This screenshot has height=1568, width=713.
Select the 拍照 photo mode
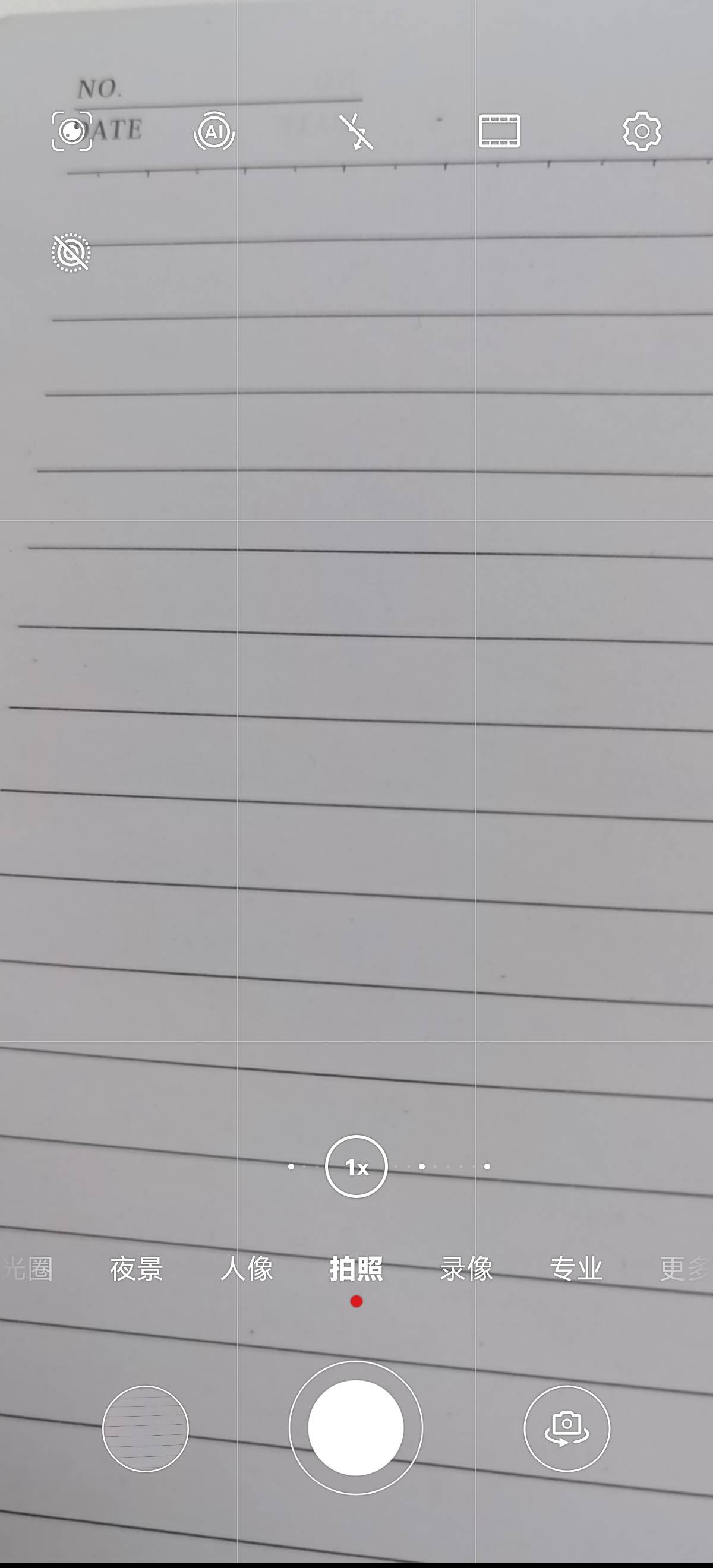356,1269
